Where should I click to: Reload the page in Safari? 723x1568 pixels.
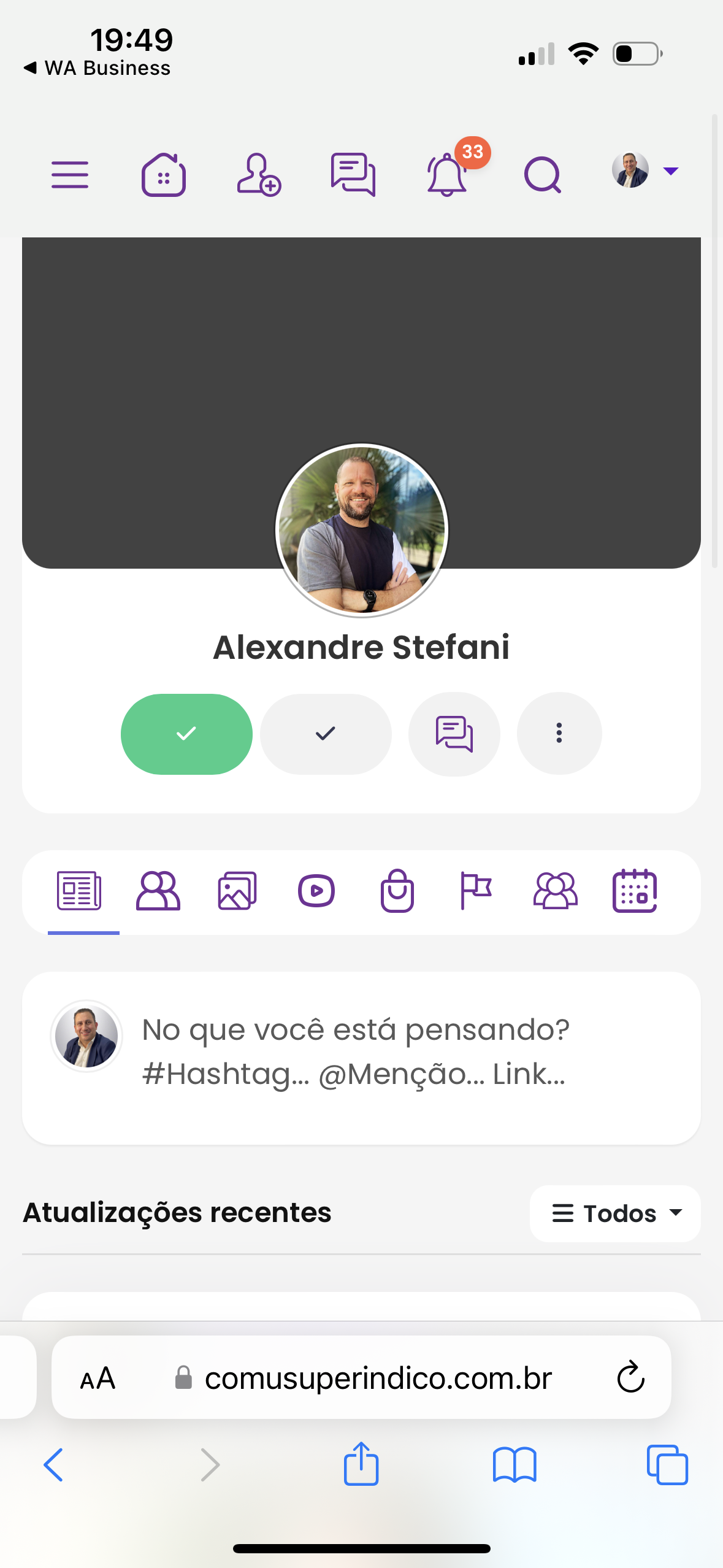coord(630,1378)
